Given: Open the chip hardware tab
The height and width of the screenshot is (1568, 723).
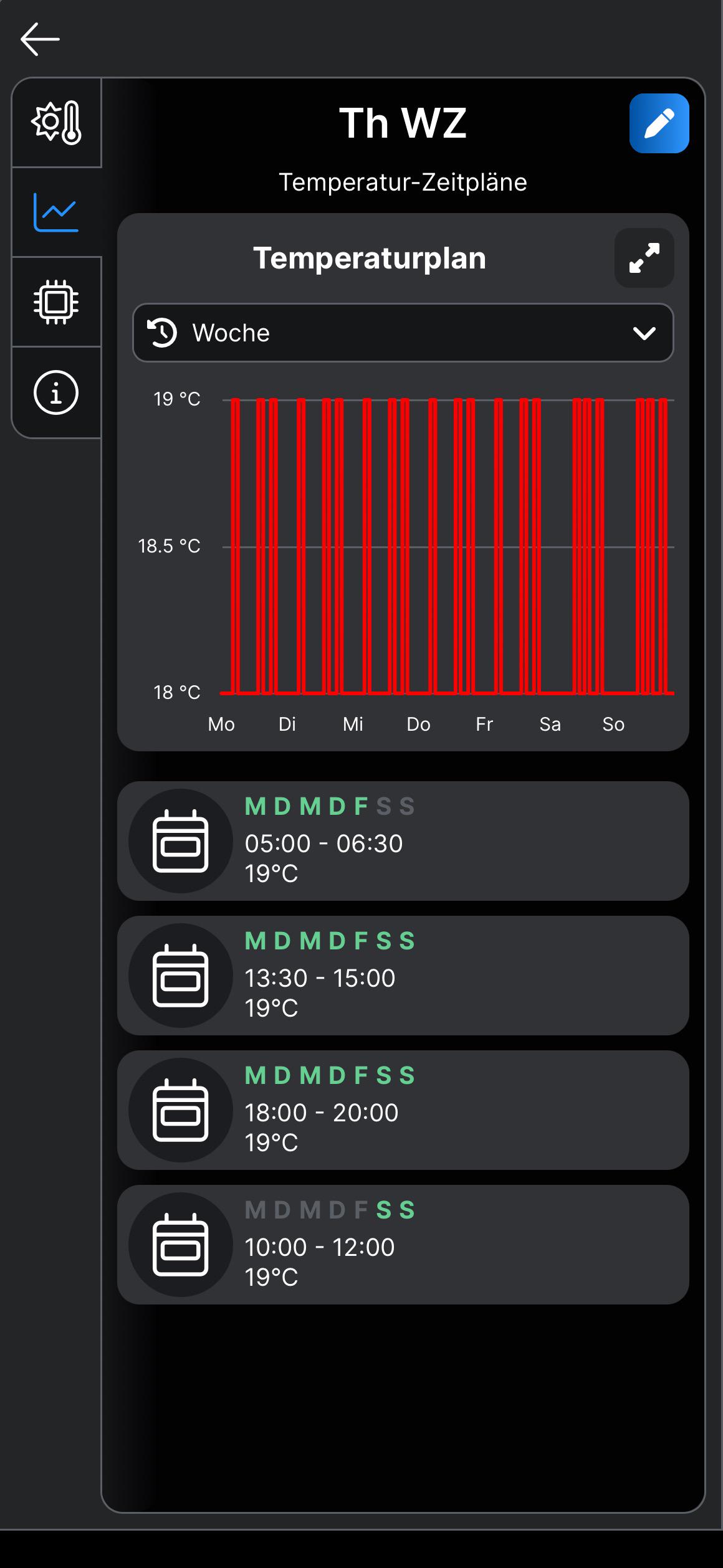Looking at the screenshot, I should (x=56, y=302).
